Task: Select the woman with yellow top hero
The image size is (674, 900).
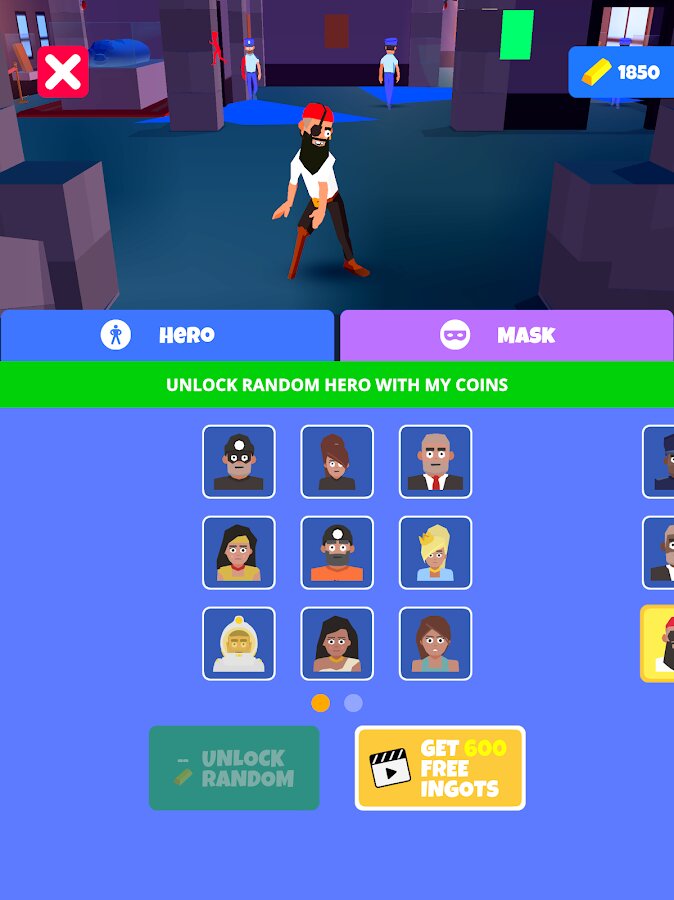Action: click(x=239, y=553)
